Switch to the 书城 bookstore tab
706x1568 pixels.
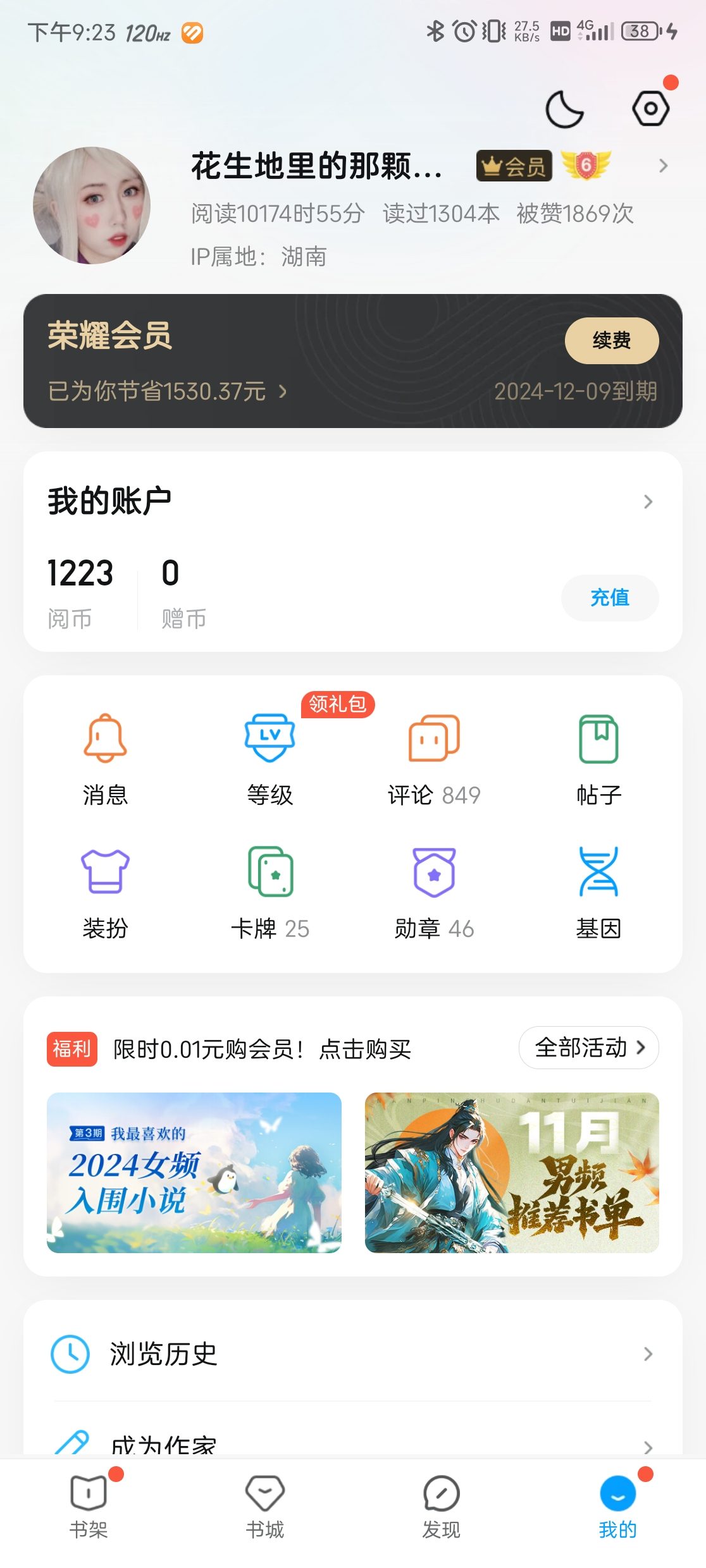[x=265, y=1507]
